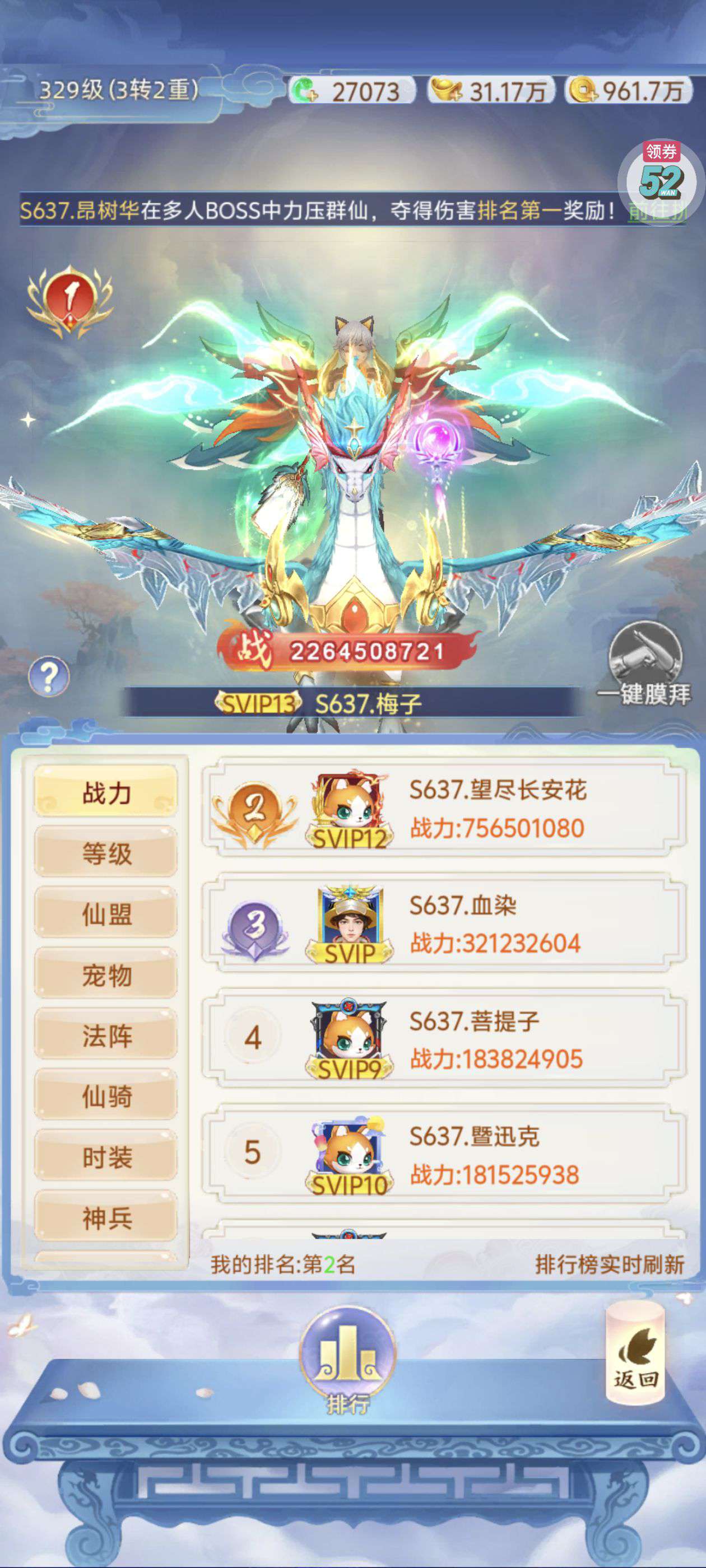Open the 时装 ranking tab

pos(106,1156)
